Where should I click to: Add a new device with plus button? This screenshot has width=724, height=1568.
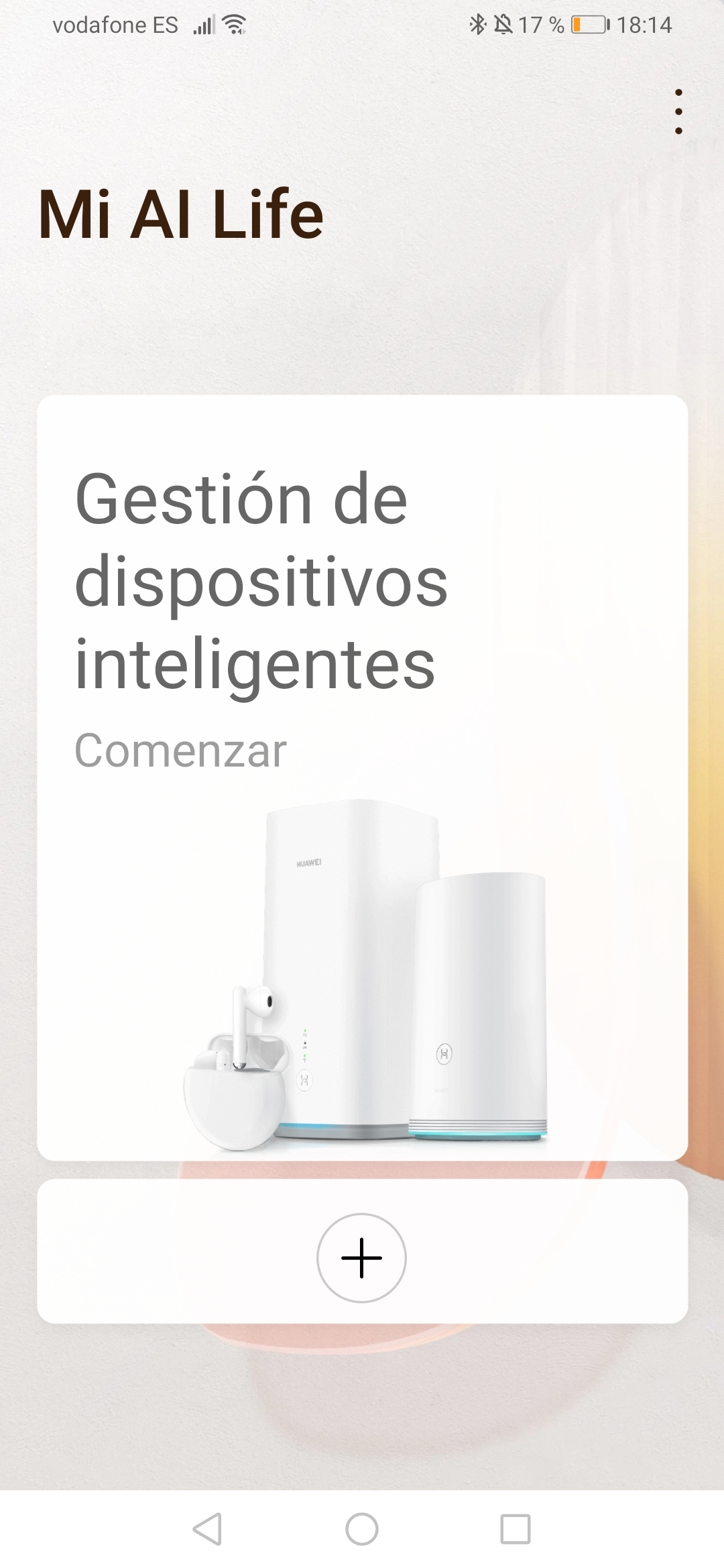click(x=361, y=1258)
